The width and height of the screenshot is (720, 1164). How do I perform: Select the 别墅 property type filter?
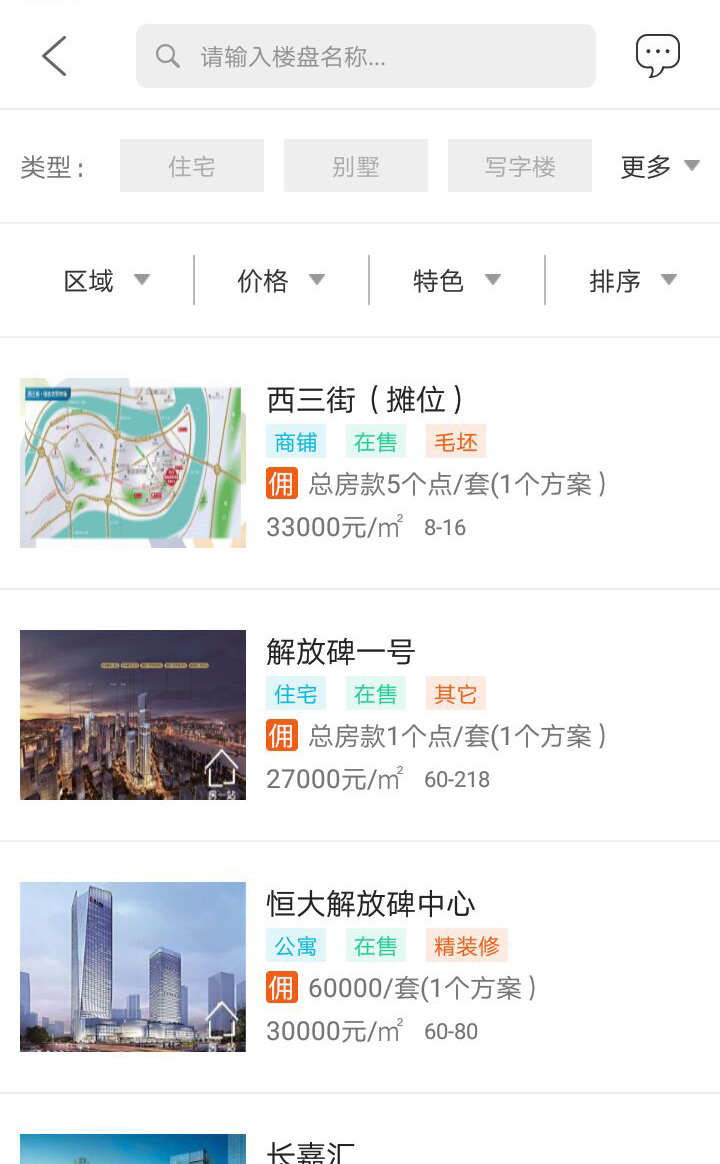coord(355,166)
